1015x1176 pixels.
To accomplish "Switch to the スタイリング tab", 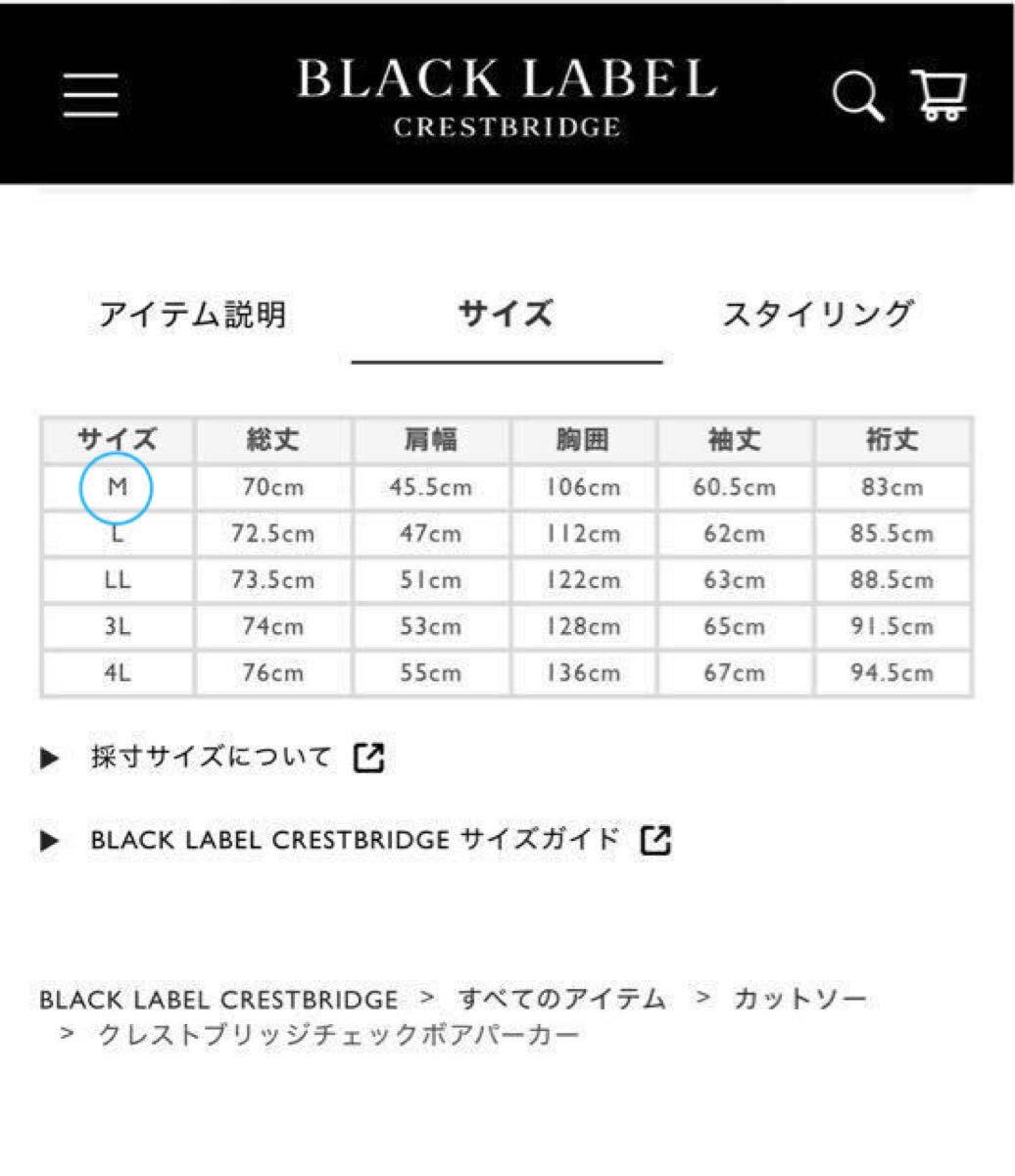I will 817,315.
